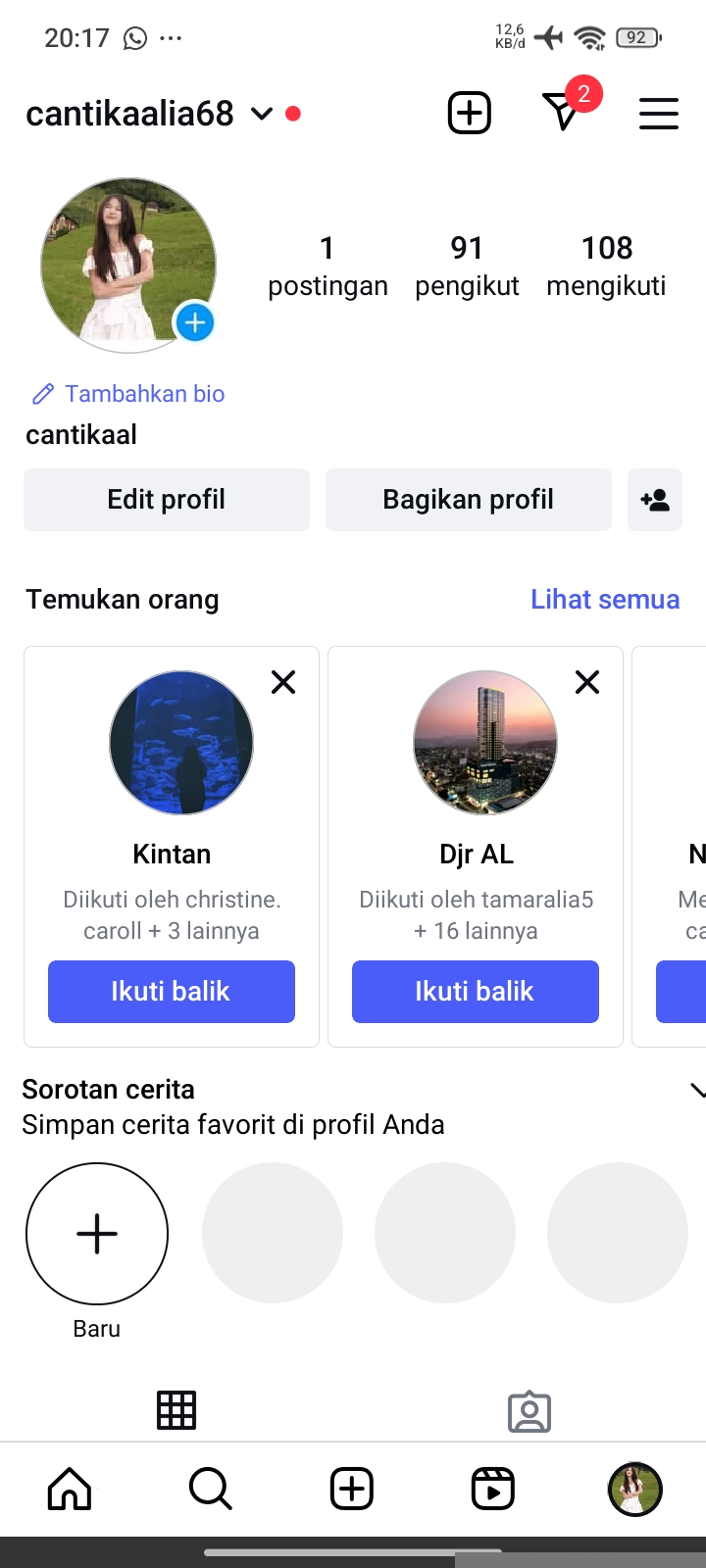This screenshot has height=1568, width=706.
Task: Dismiss the Kintan suggestion card
Action: (283, 682)
